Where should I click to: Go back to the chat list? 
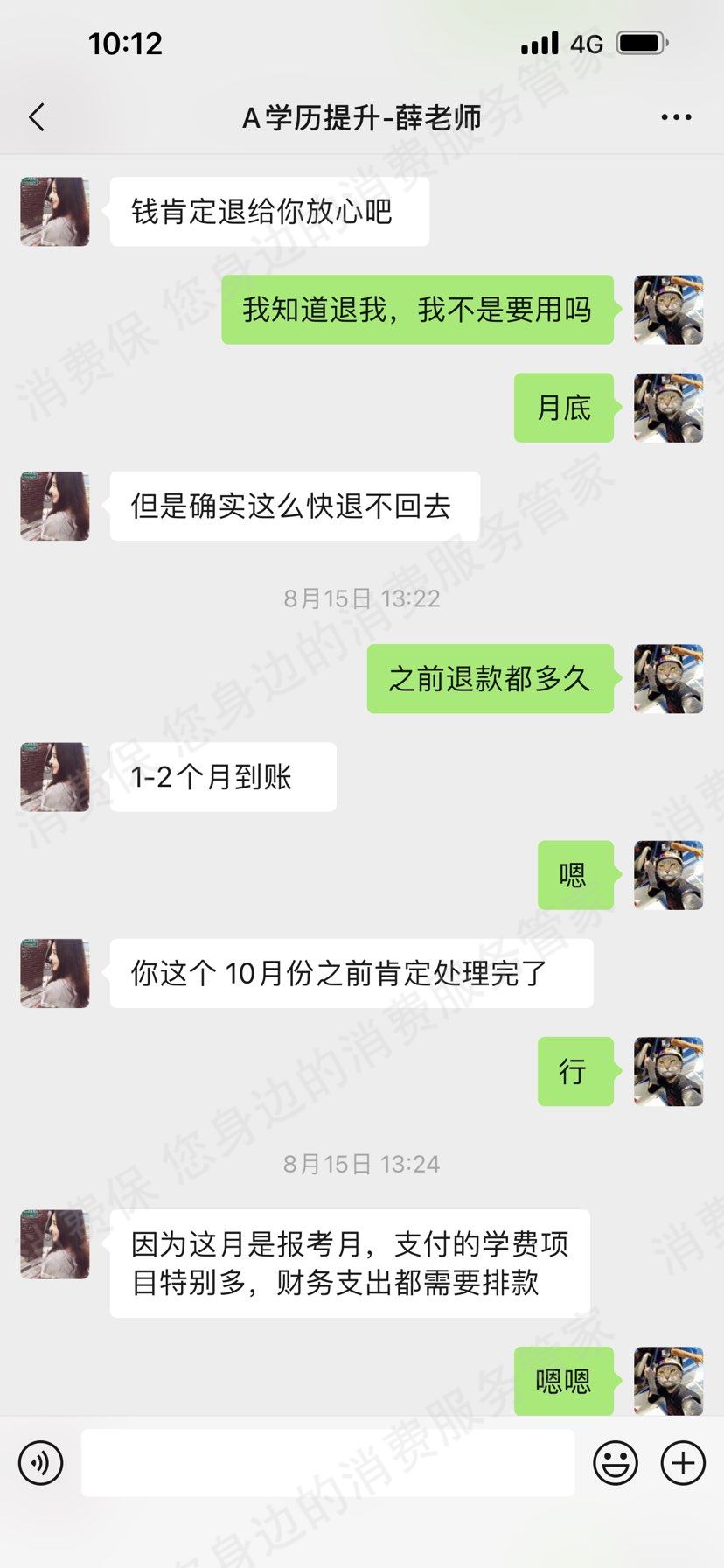point(37,117)
